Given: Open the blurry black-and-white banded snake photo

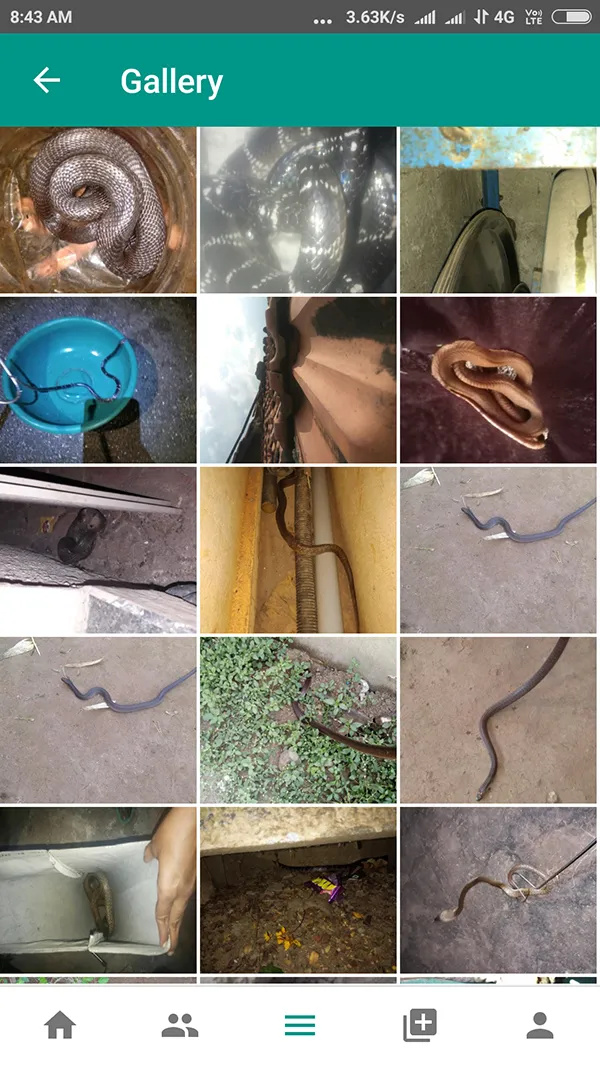Looking at the screenshot, I should [298, 210].
